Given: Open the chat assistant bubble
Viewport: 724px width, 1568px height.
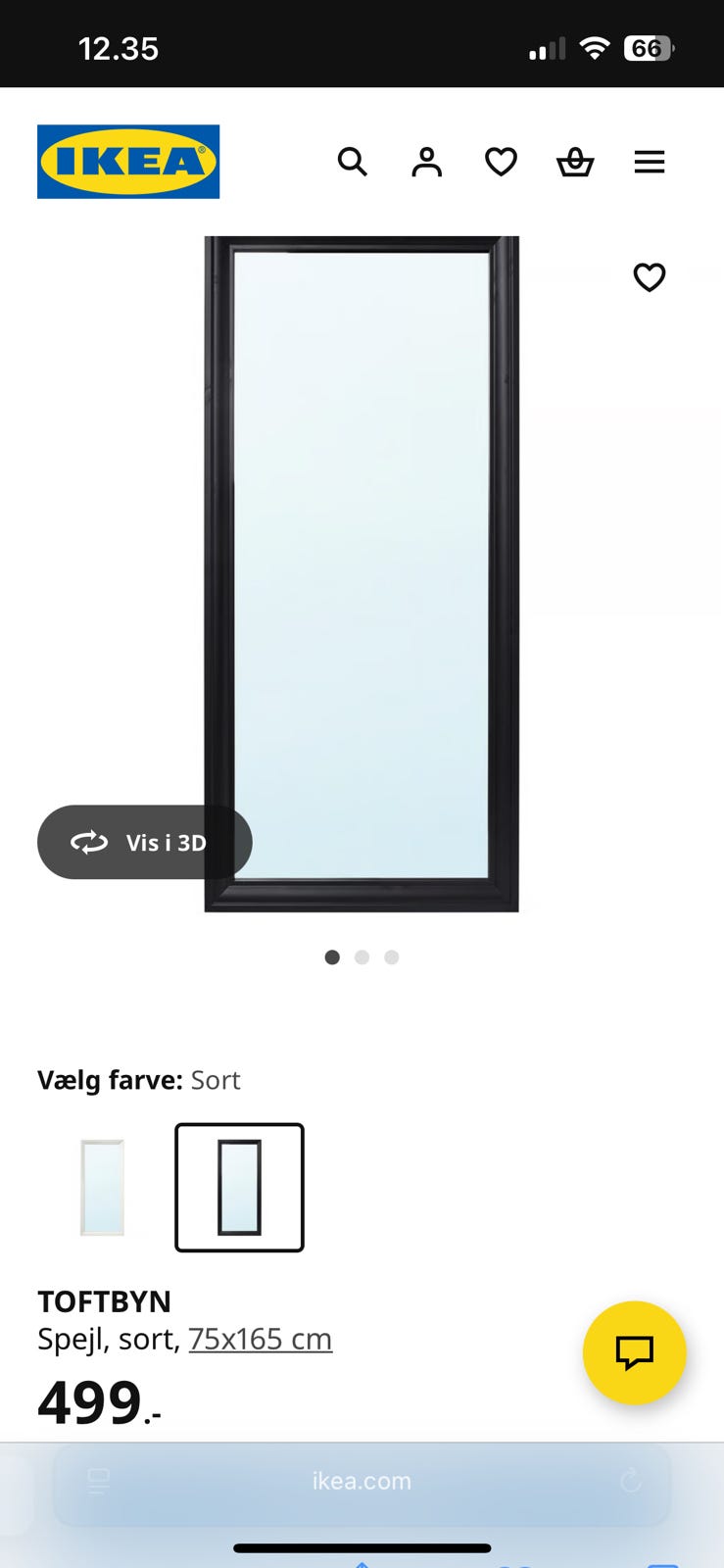Looking at the screenshot, I should [x=634, y=1353].
